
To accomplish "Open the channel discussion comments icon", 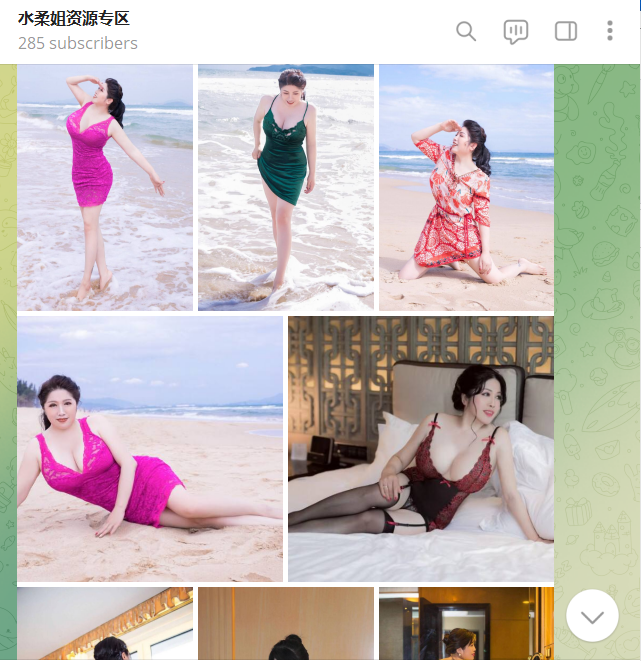I will point(515,31).
